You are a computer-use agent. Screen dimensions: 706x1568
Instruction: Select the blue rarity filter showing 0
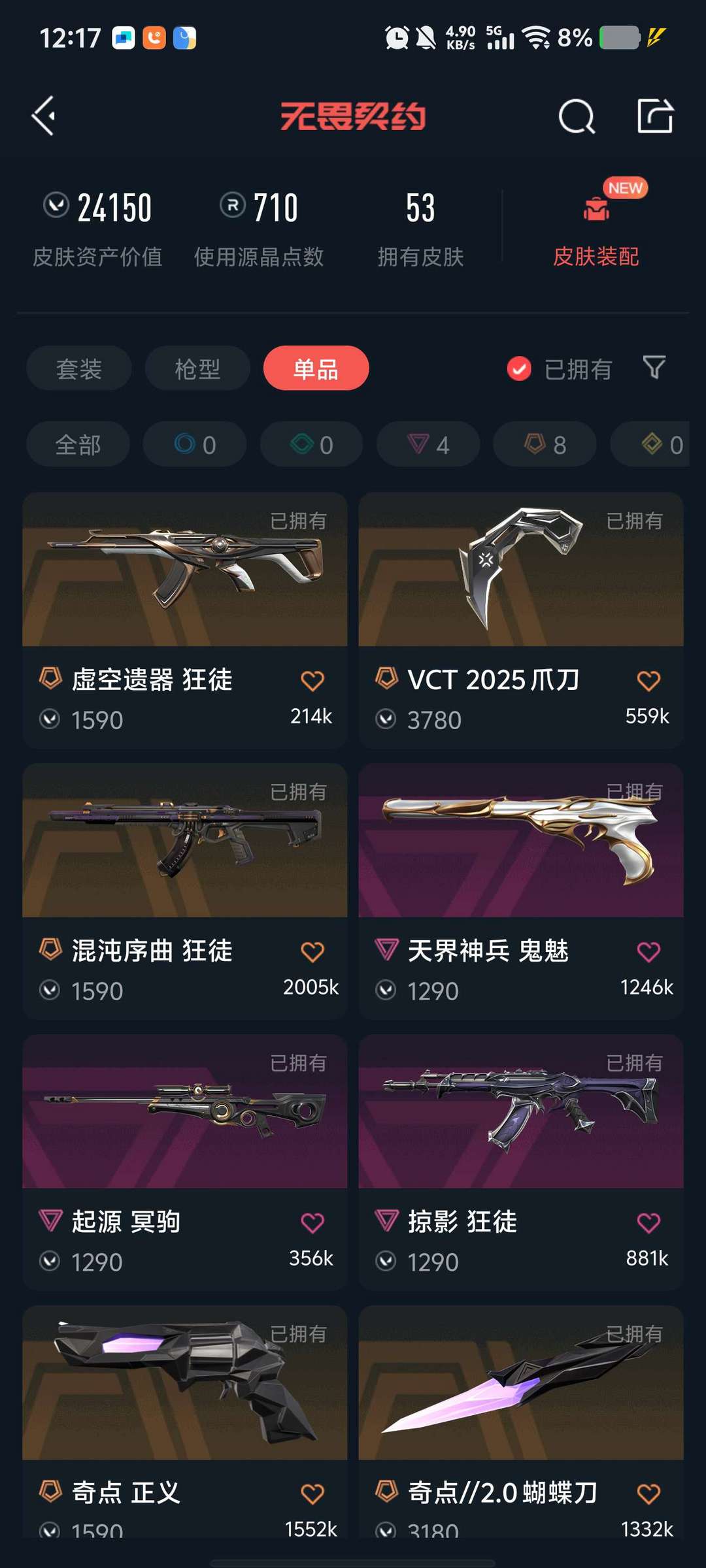coord(194,444)
